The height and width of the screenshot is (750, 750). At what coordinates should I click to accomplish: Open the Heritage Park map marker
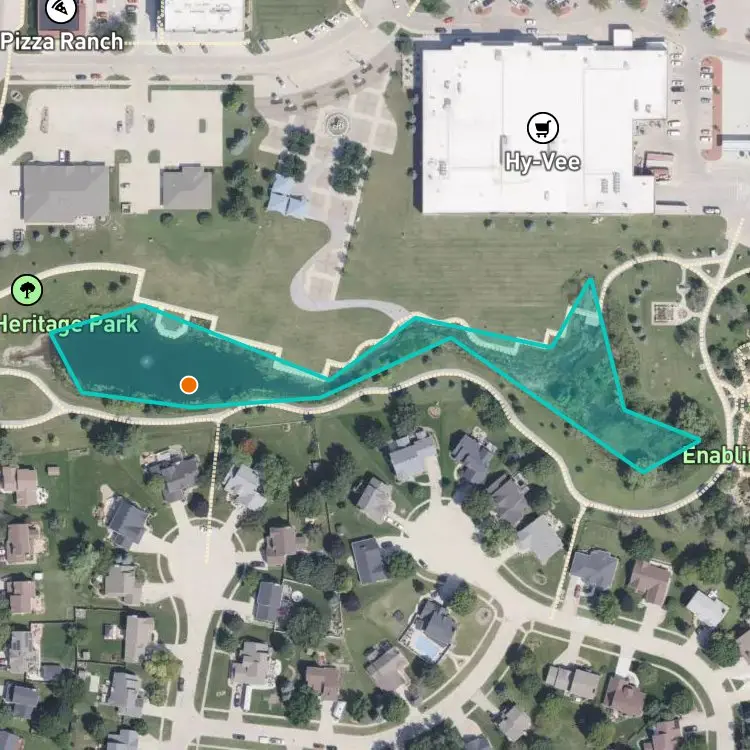(x=27, y=291)
